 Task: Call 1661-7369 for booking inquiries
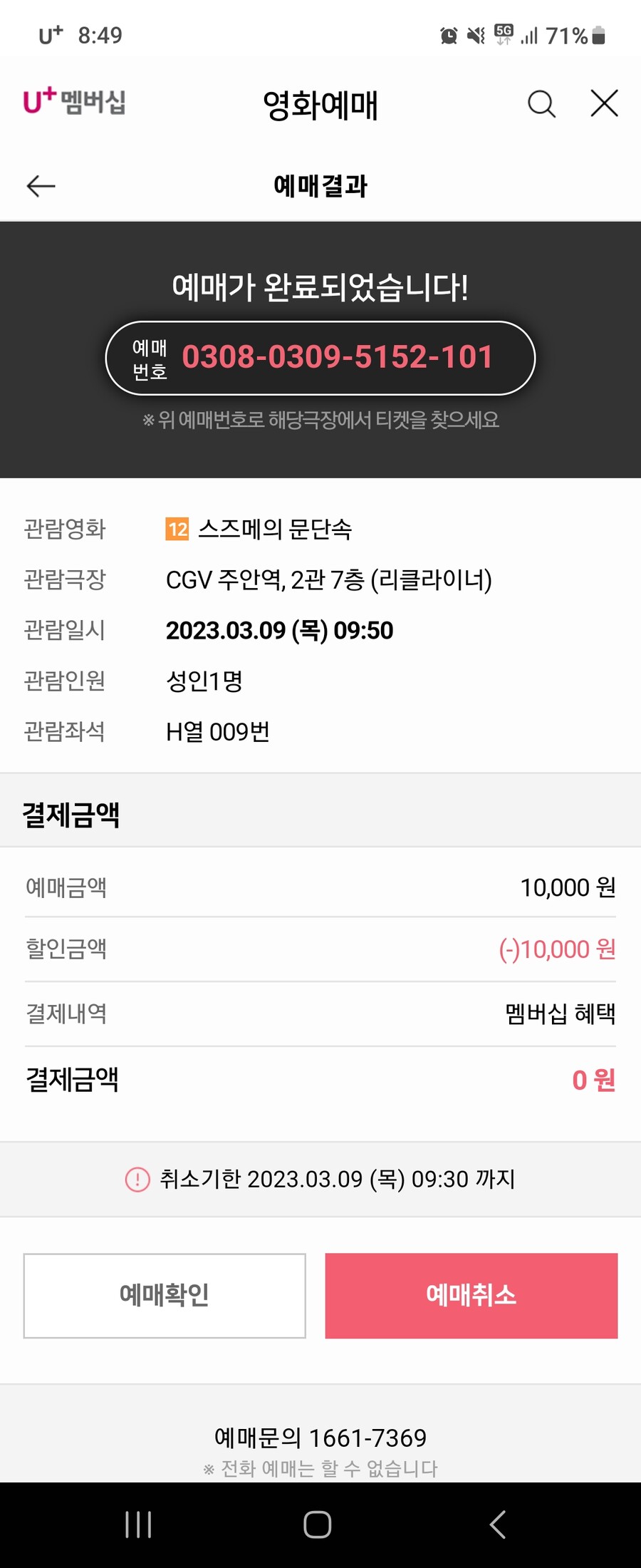(368, 1438)
